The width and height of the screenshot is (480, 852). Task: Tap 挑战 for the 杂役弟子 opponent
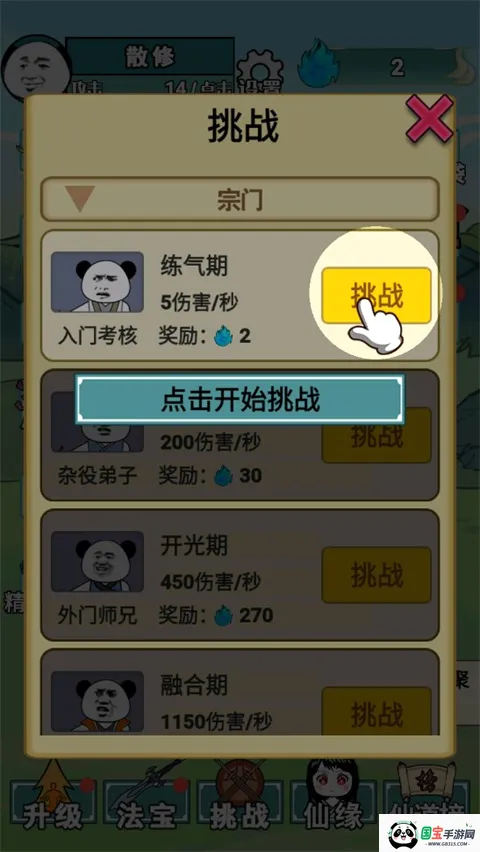(376, 435)
